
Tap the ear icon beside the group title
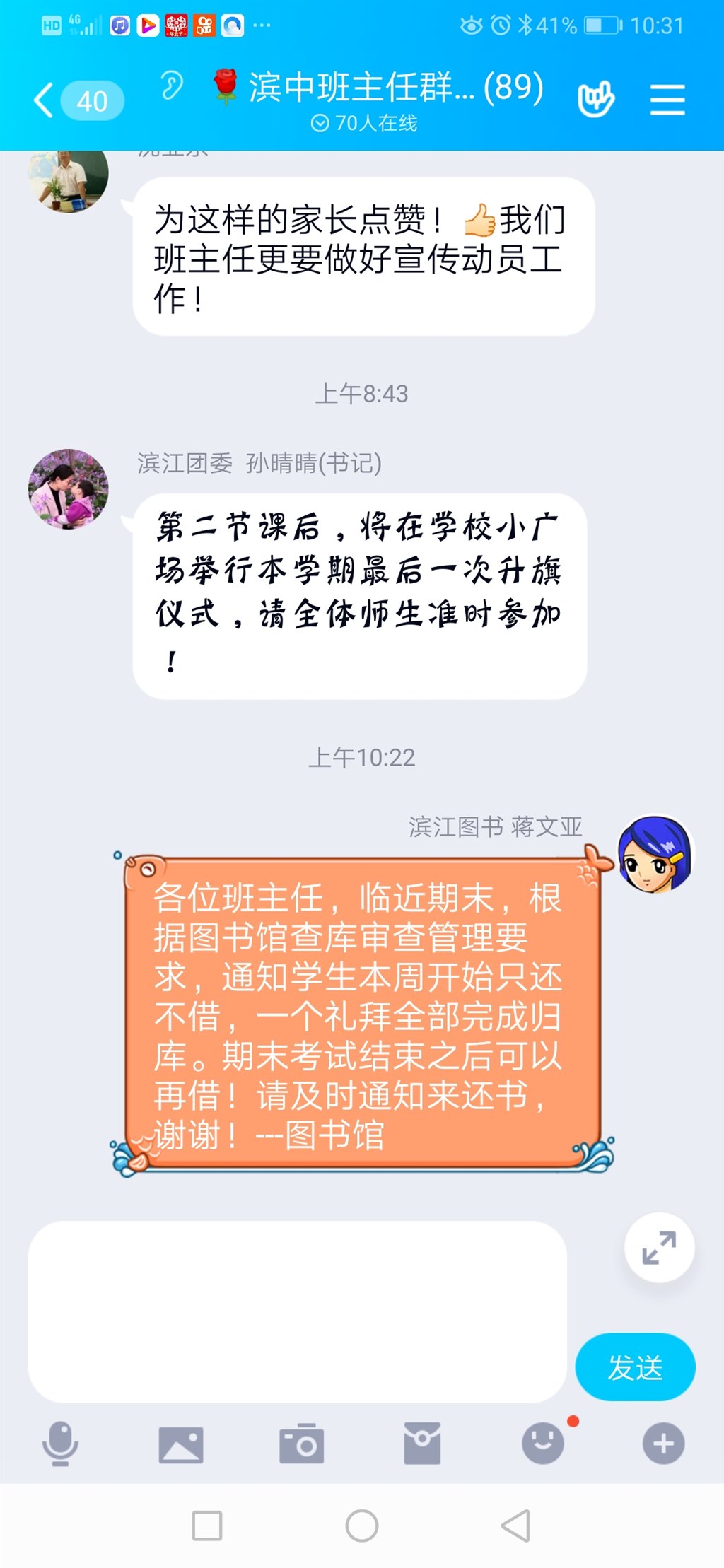tap(171, 87)
